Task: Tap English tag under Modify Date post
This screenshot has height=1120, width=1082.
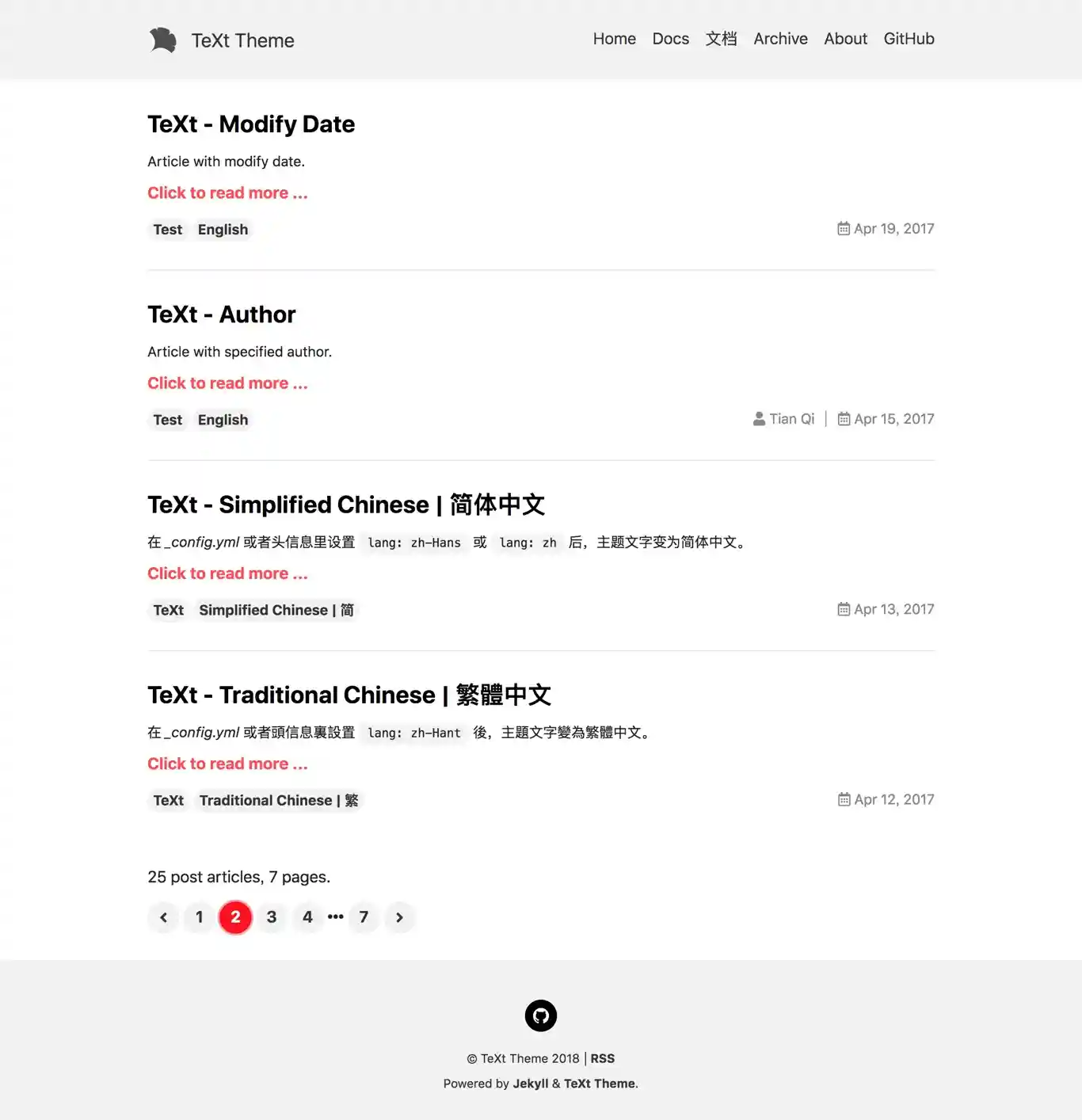Action: tap(223, 230)
